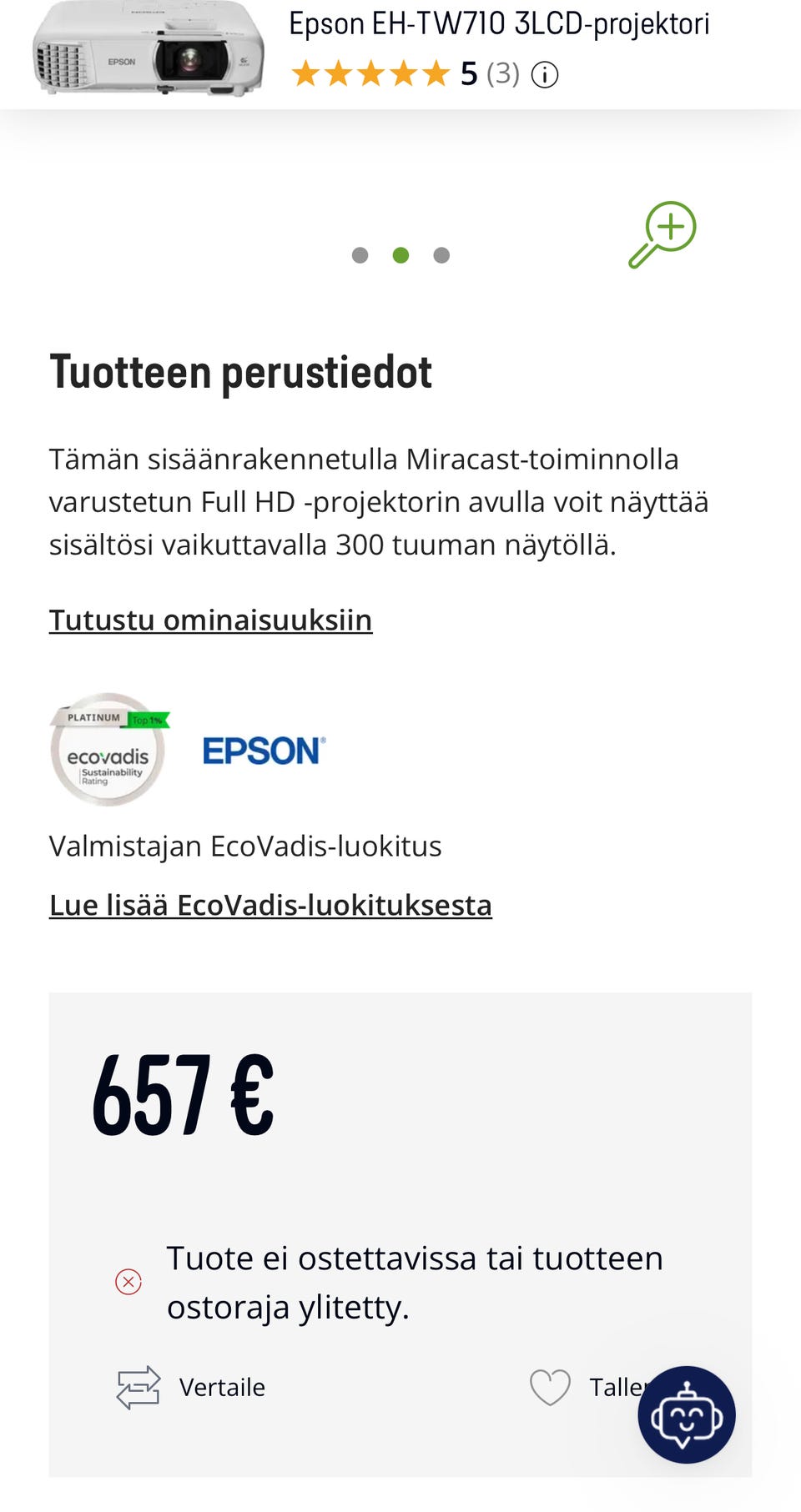Jump to the first image dot
Image resolution: width=801 pixels, height=1512 pixels.
pyautogui.click(x=360, y=255)
